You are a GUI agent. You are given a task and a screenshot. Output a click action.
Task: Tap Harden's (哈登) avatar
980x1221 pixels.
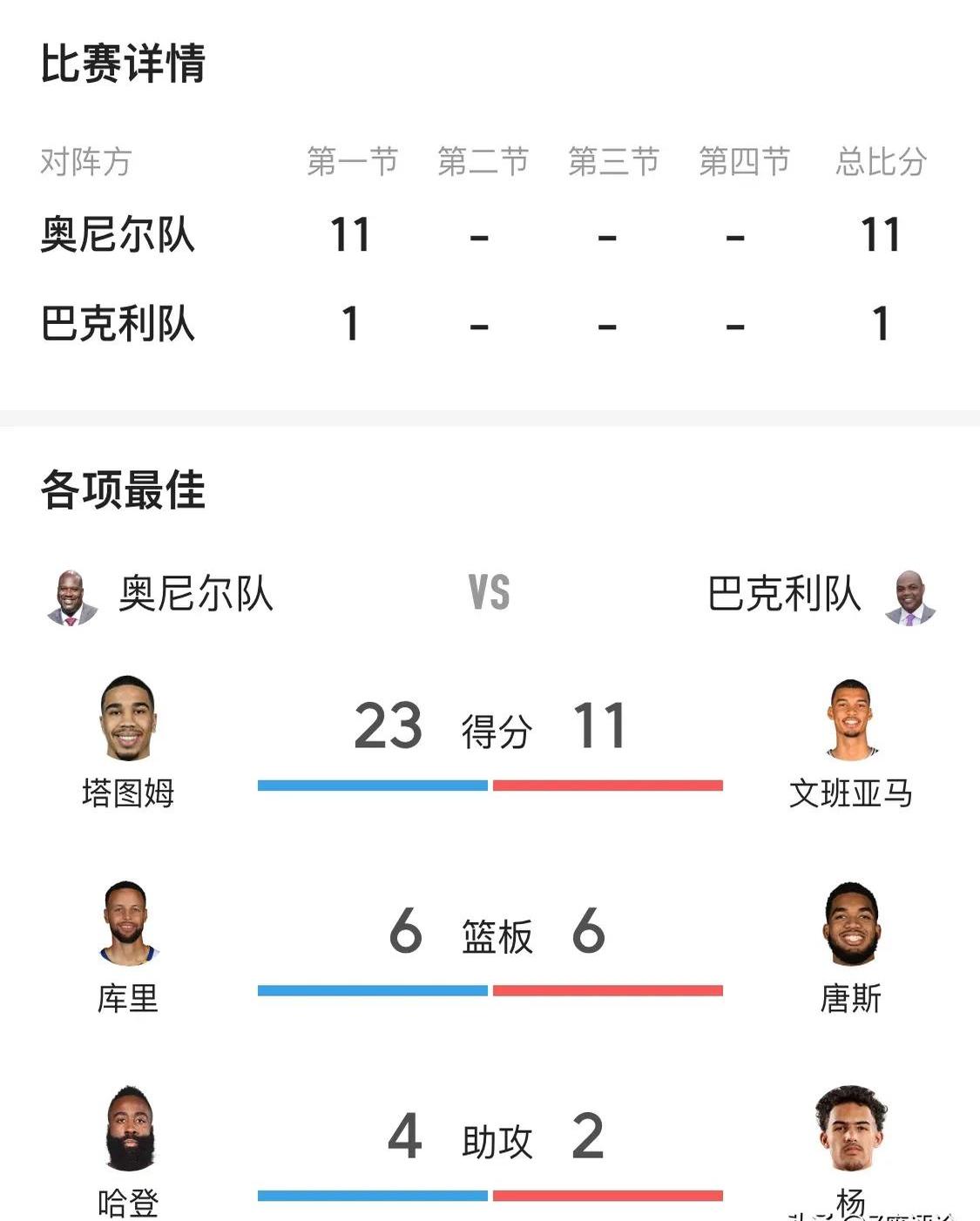coord(130,1129)
